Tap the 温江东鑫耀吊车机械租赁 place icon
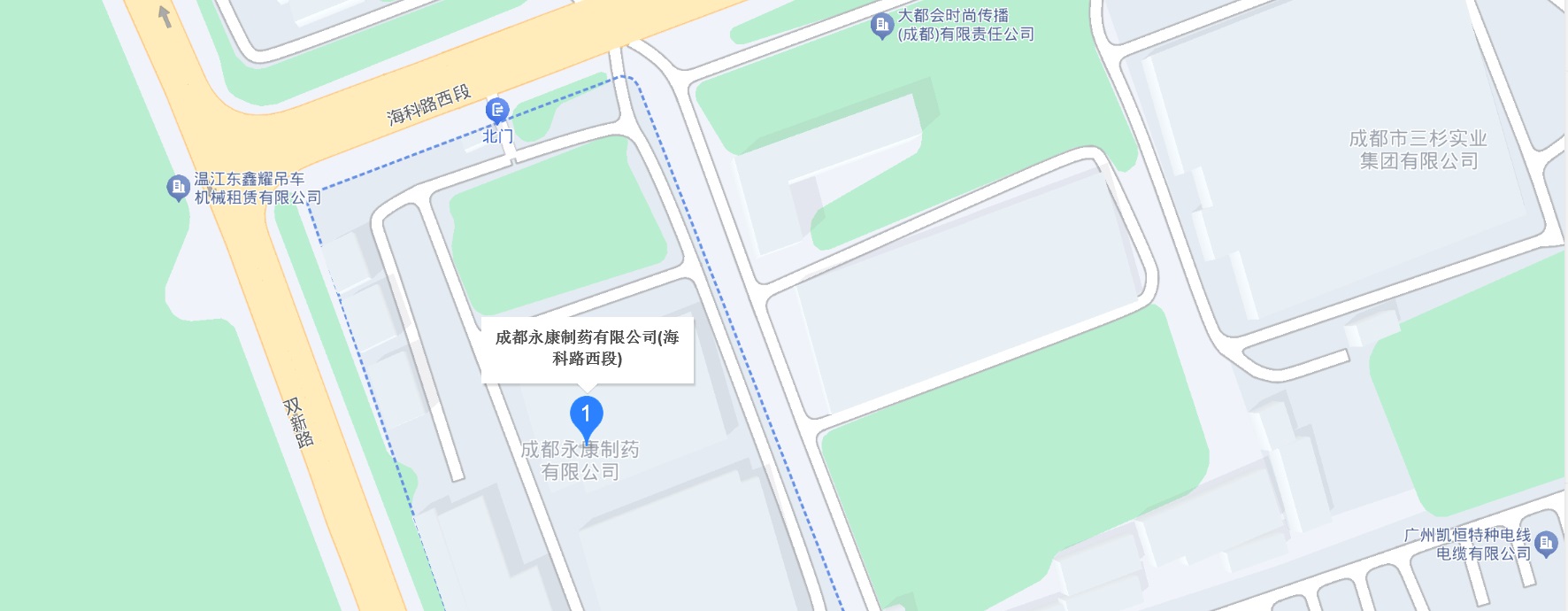The width and height of the screenshot is (1568, 611). click(178, 188)
